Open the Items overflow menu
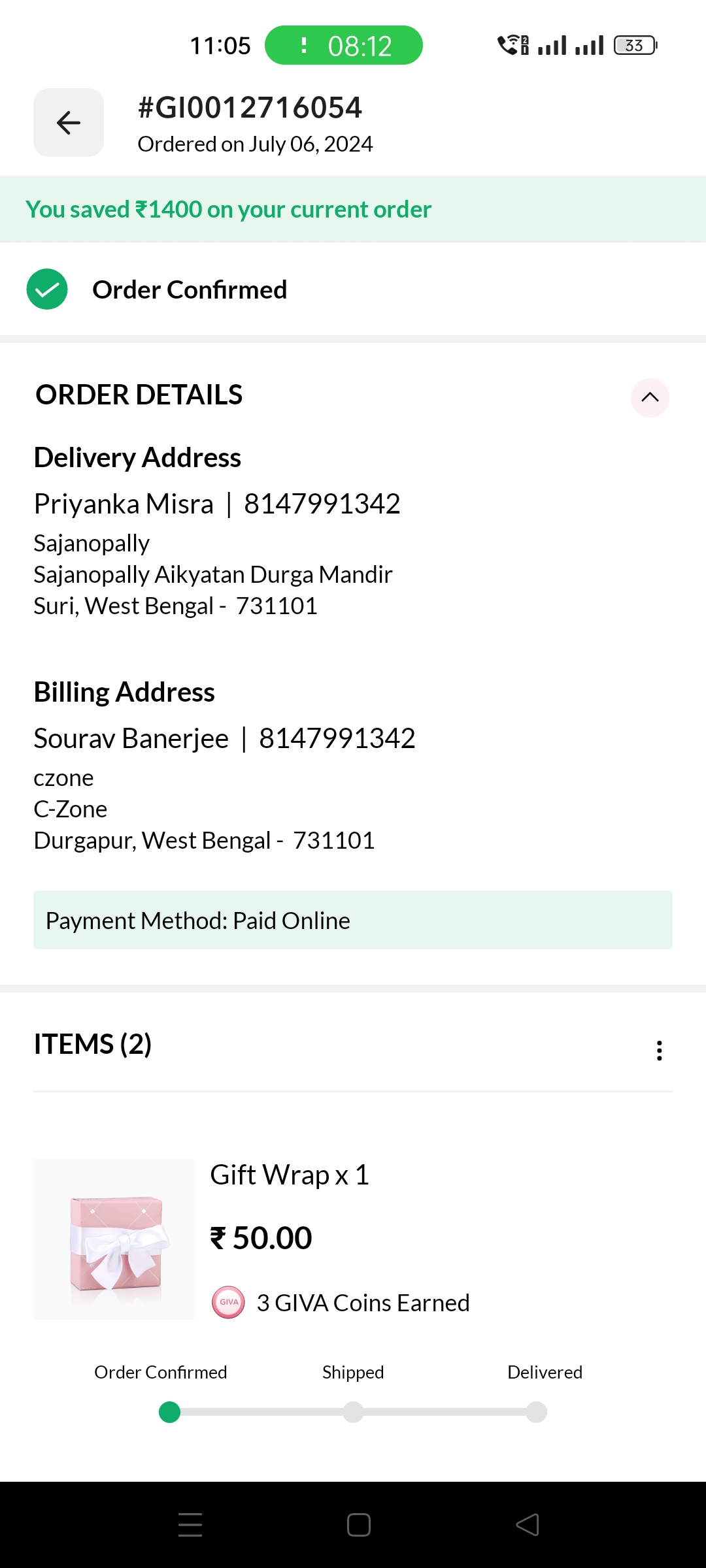The image size is (706, 1568). coord(659,1051)
